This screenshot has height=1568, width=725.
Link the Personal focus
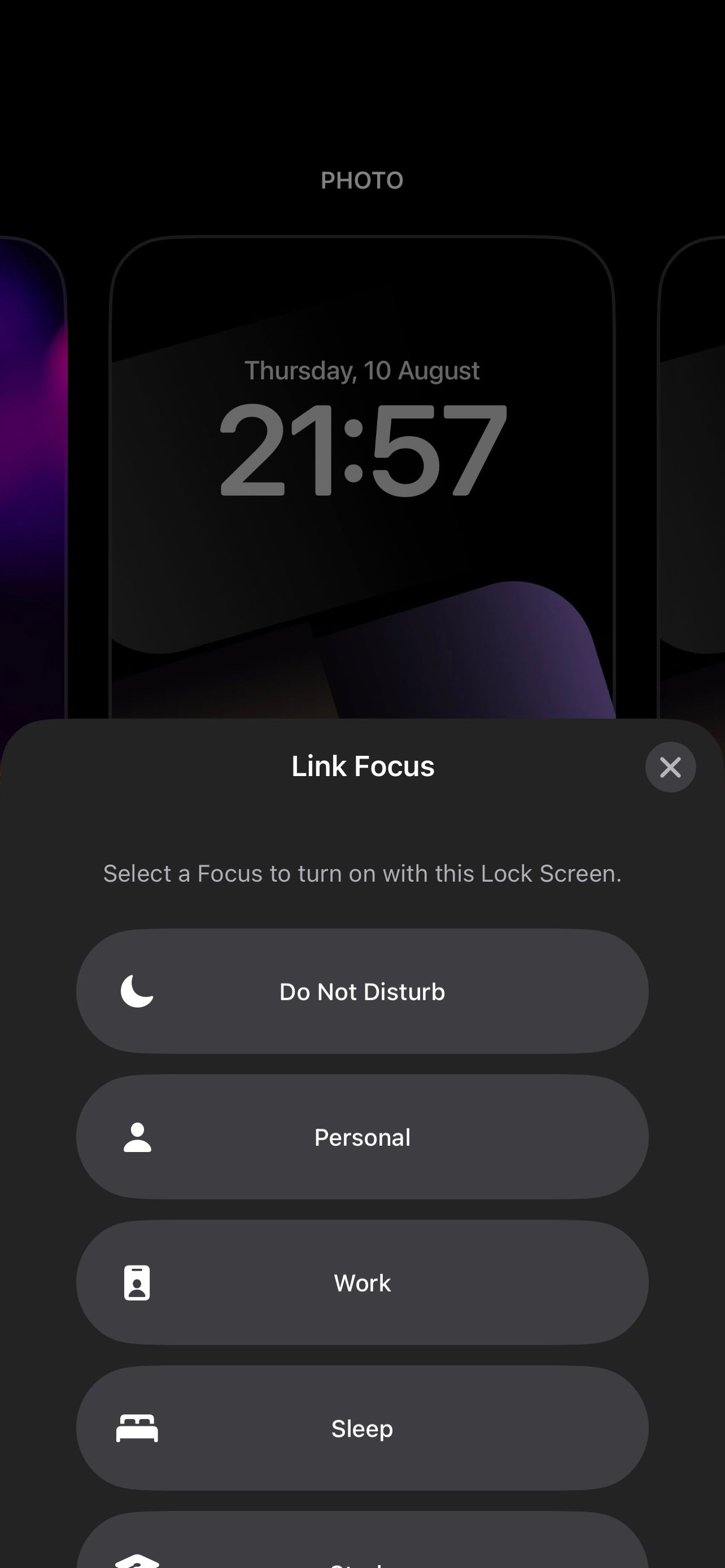(x=362, y=1137)
